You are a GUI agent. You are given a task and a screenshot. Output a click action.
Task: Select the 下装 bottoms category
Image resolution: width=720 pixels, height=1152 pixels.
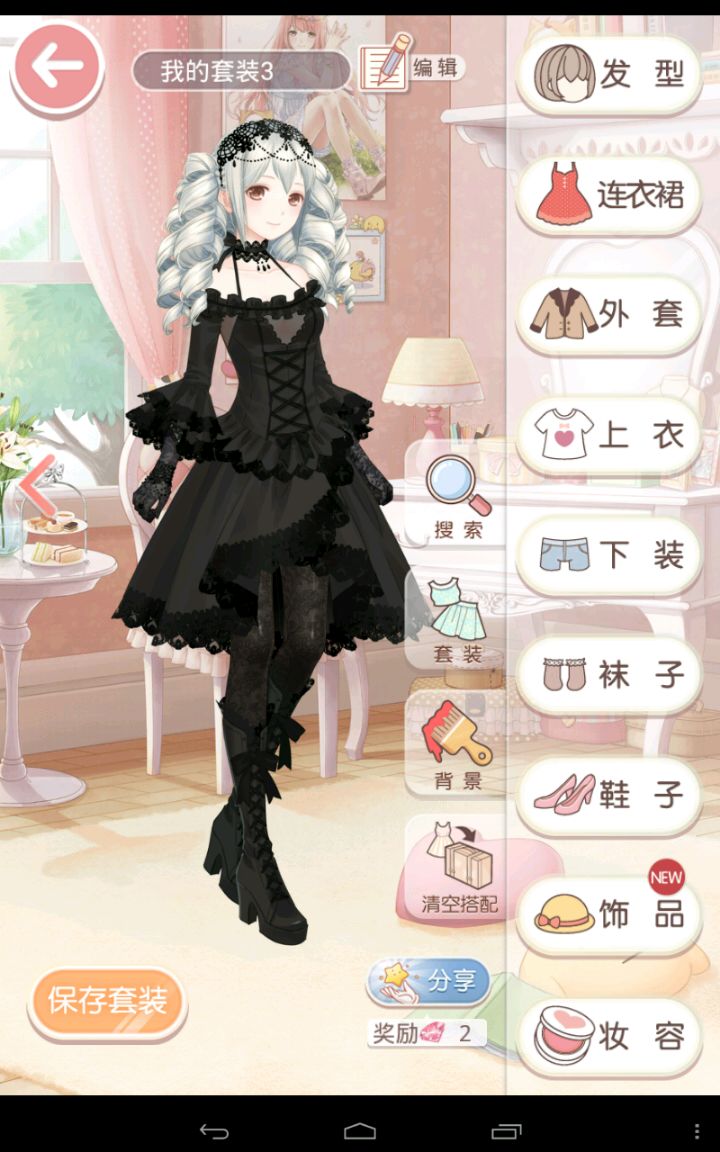[609, 555]
